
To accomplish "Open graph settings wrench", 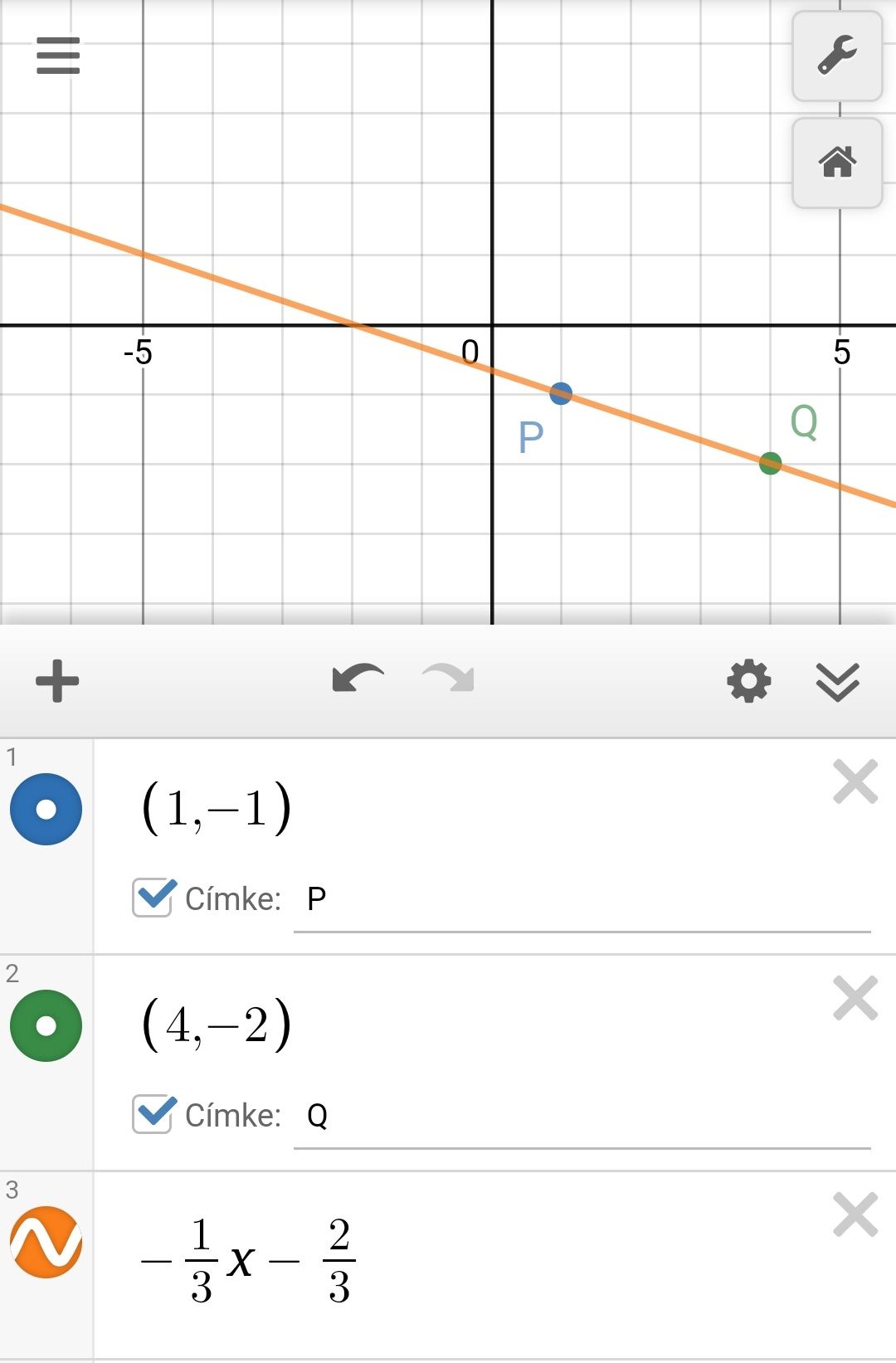I will (x=837, y=56).
